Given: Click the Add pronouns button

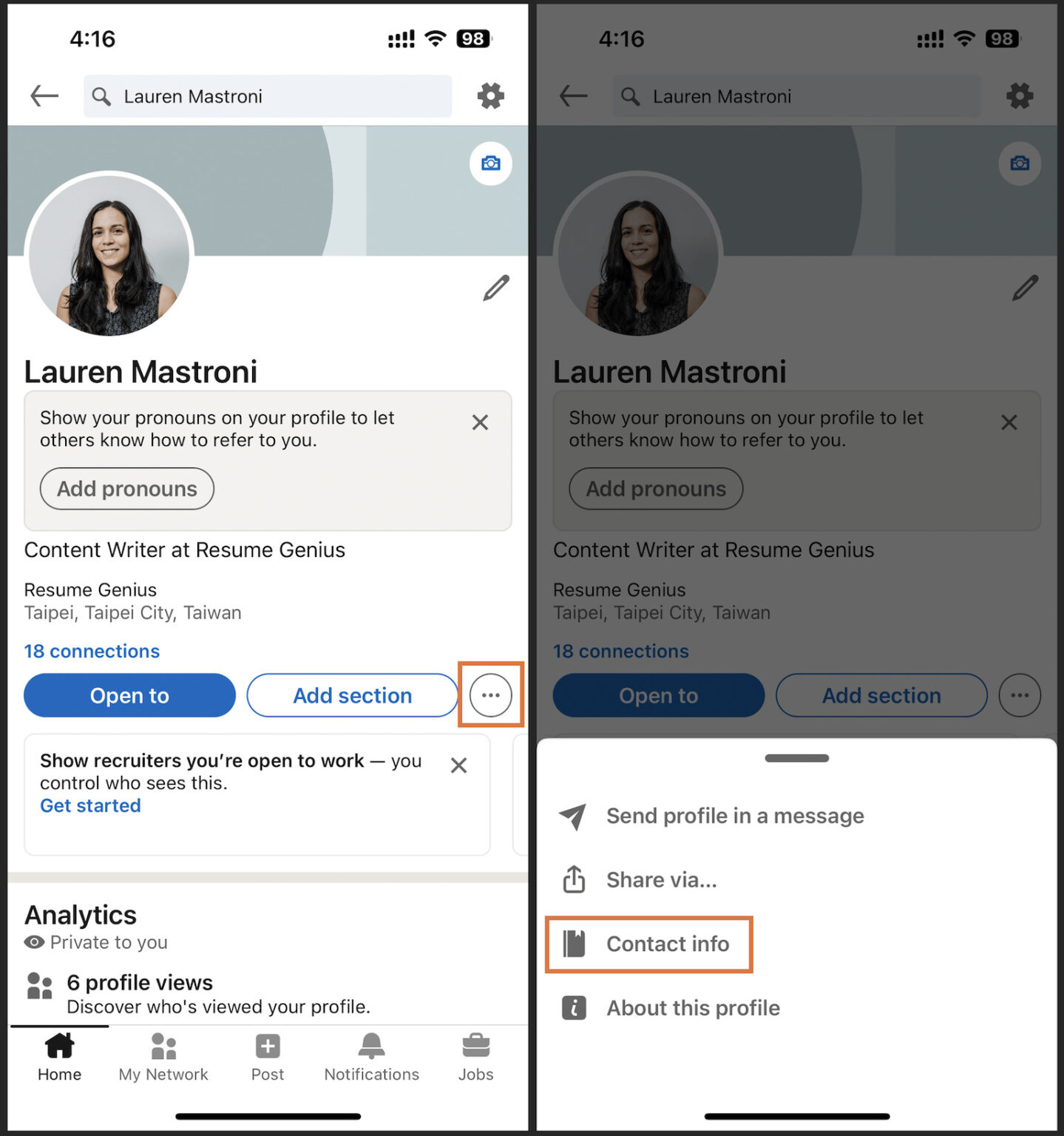Looking at the screenshot, I should [126, 488].
